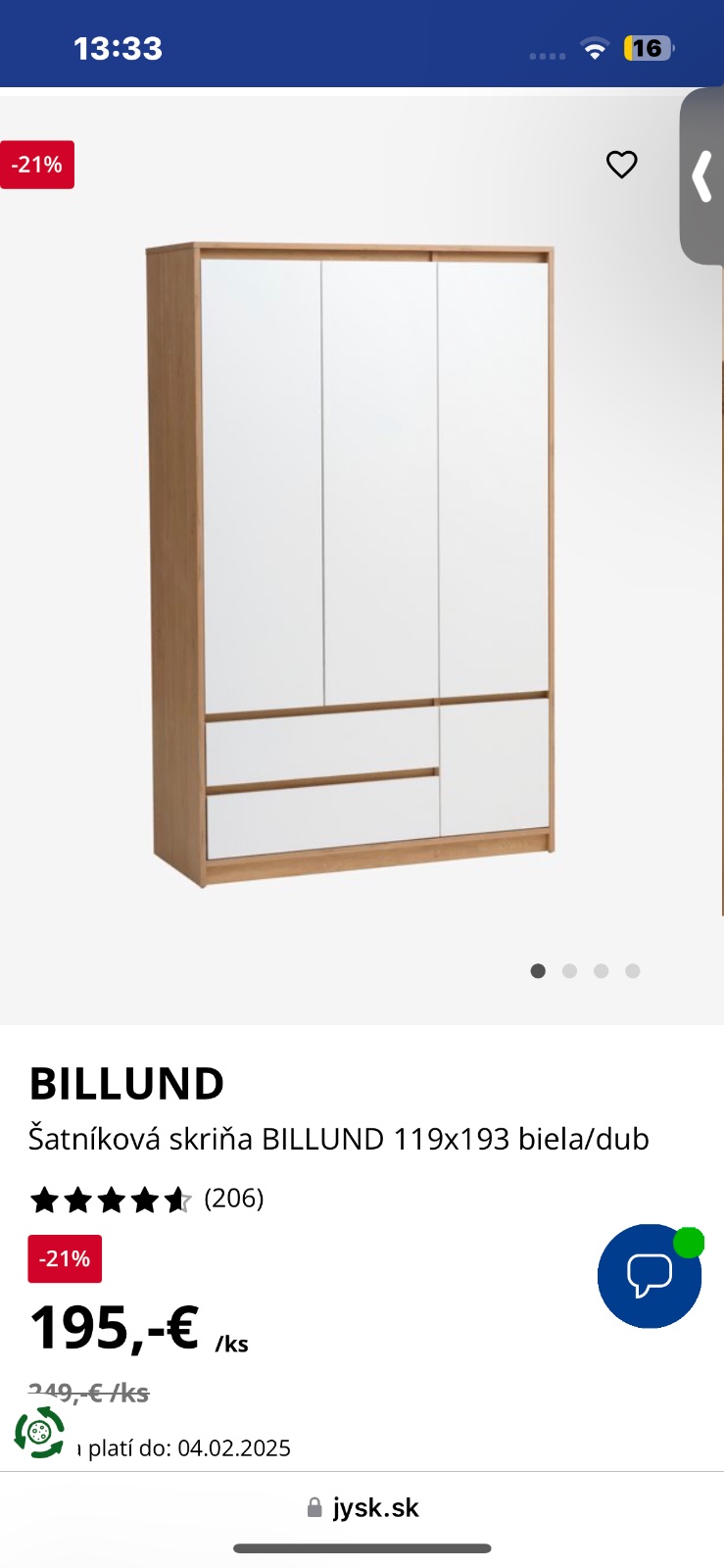
Task: Open the green cookie settings icon
Action: 39,1433
